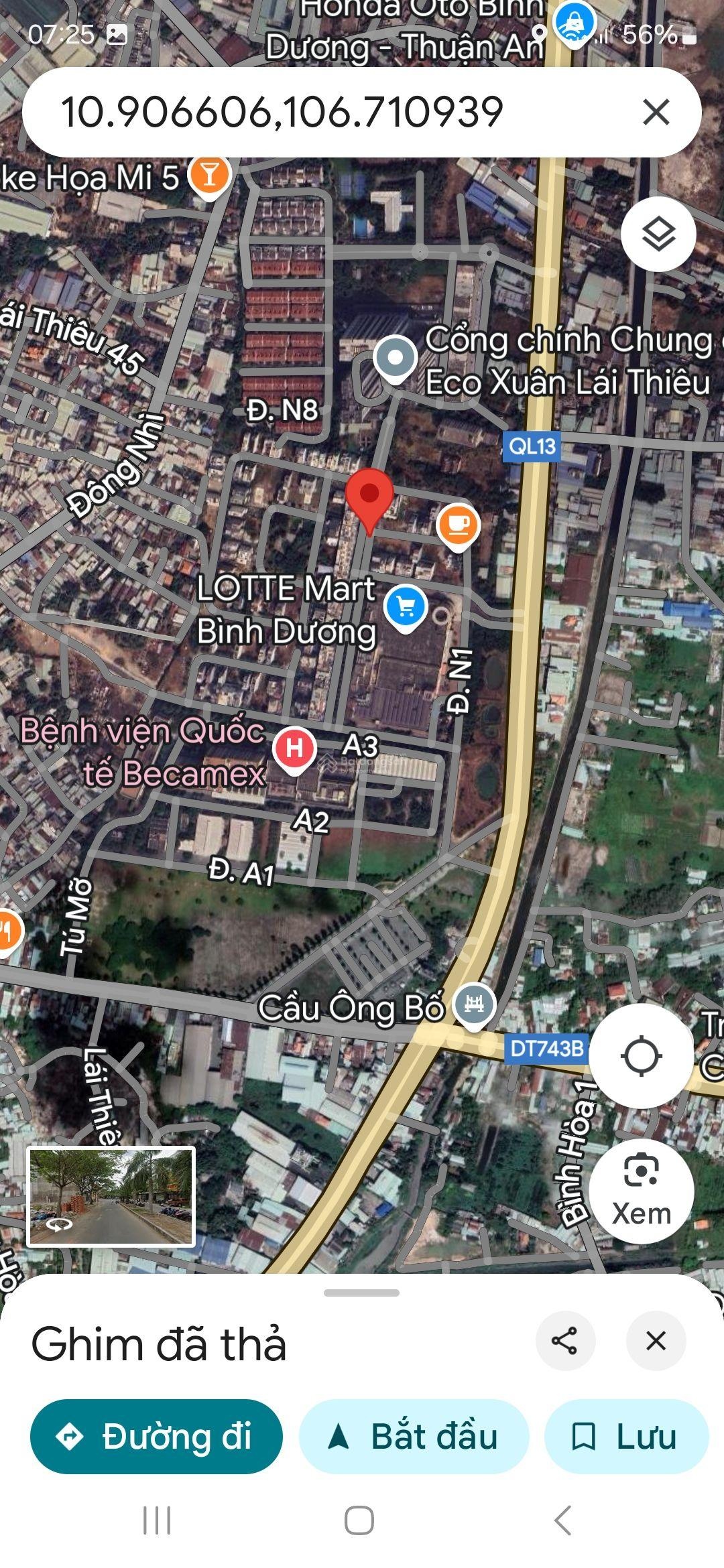This screenshot has width=724, height=1568.
Task: Share the dropped pin location
Action: pos(565,1341)
